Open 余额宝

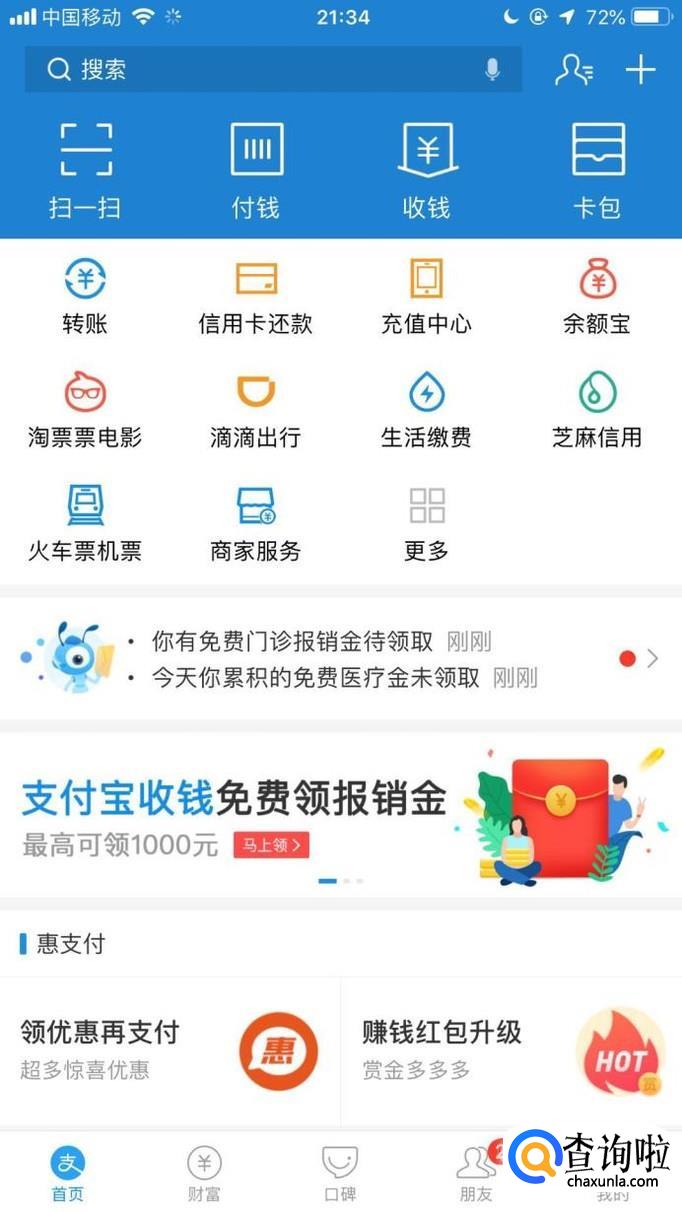(597, 296)
